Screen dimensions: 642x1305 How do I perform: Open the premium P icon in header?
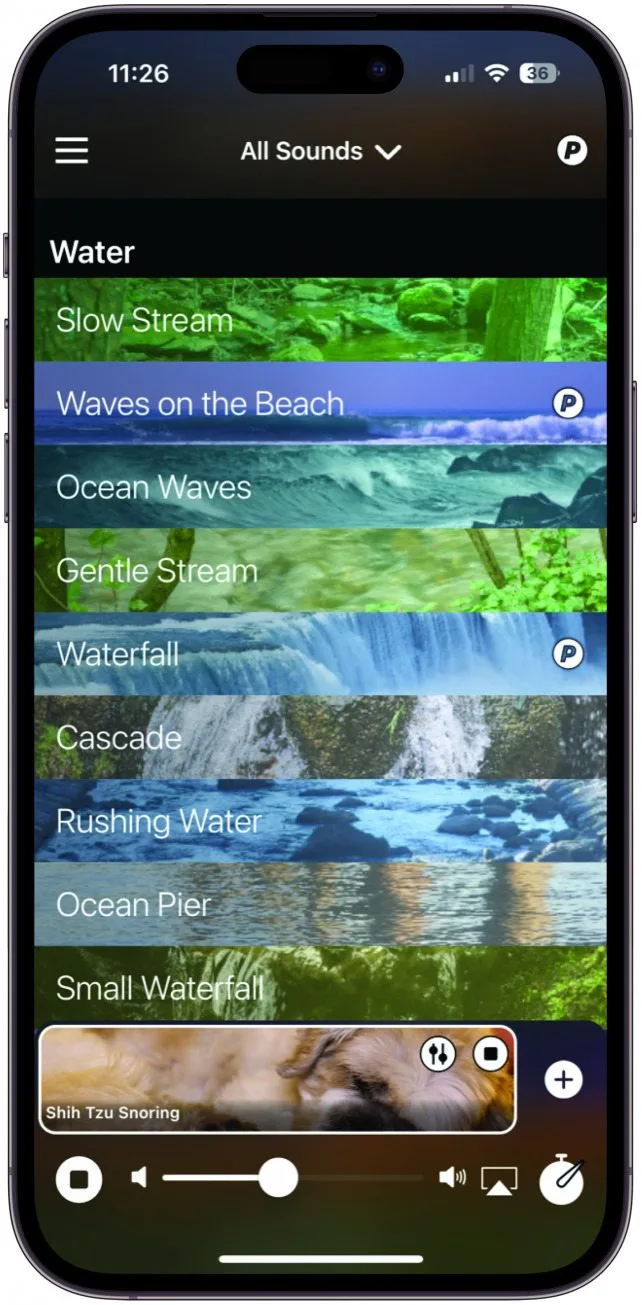(572, 151)
